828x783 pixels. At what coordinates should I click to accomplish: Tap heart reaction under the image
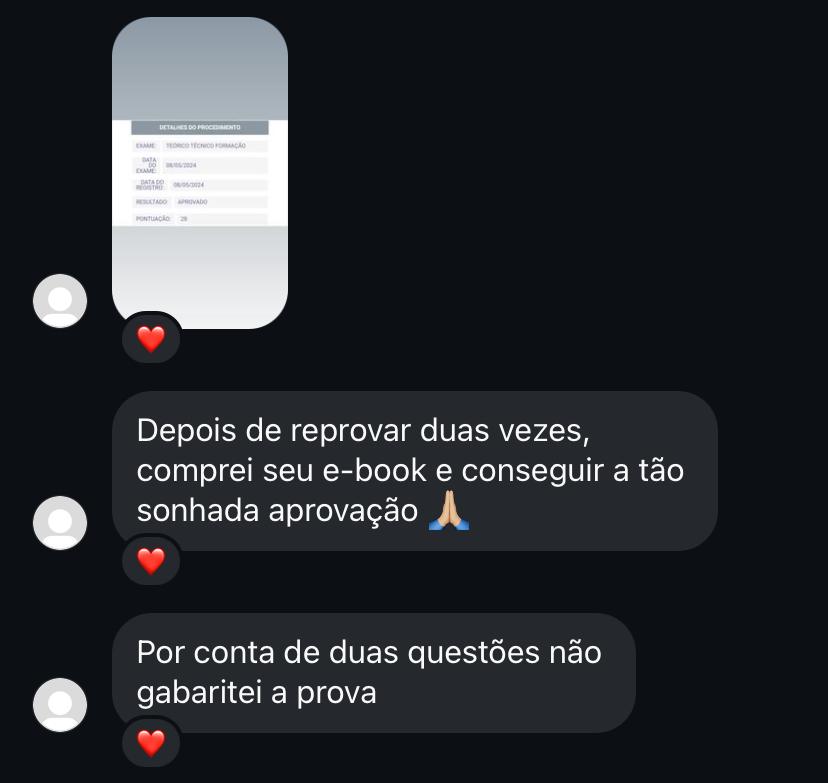click(x=150, y=340)
